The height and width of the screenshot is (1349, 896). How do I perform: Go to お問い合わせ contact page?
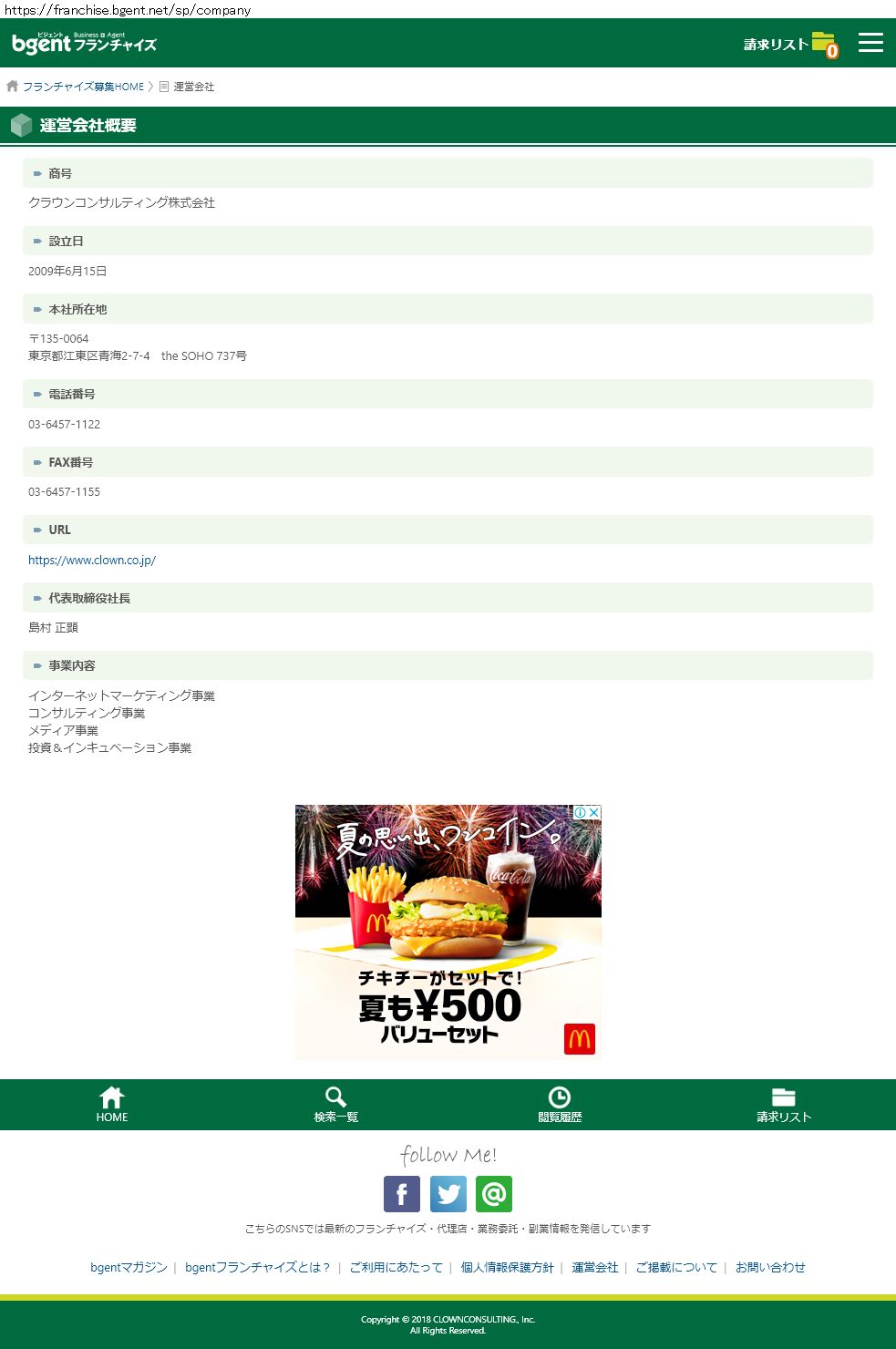[x=770, y=1267]
